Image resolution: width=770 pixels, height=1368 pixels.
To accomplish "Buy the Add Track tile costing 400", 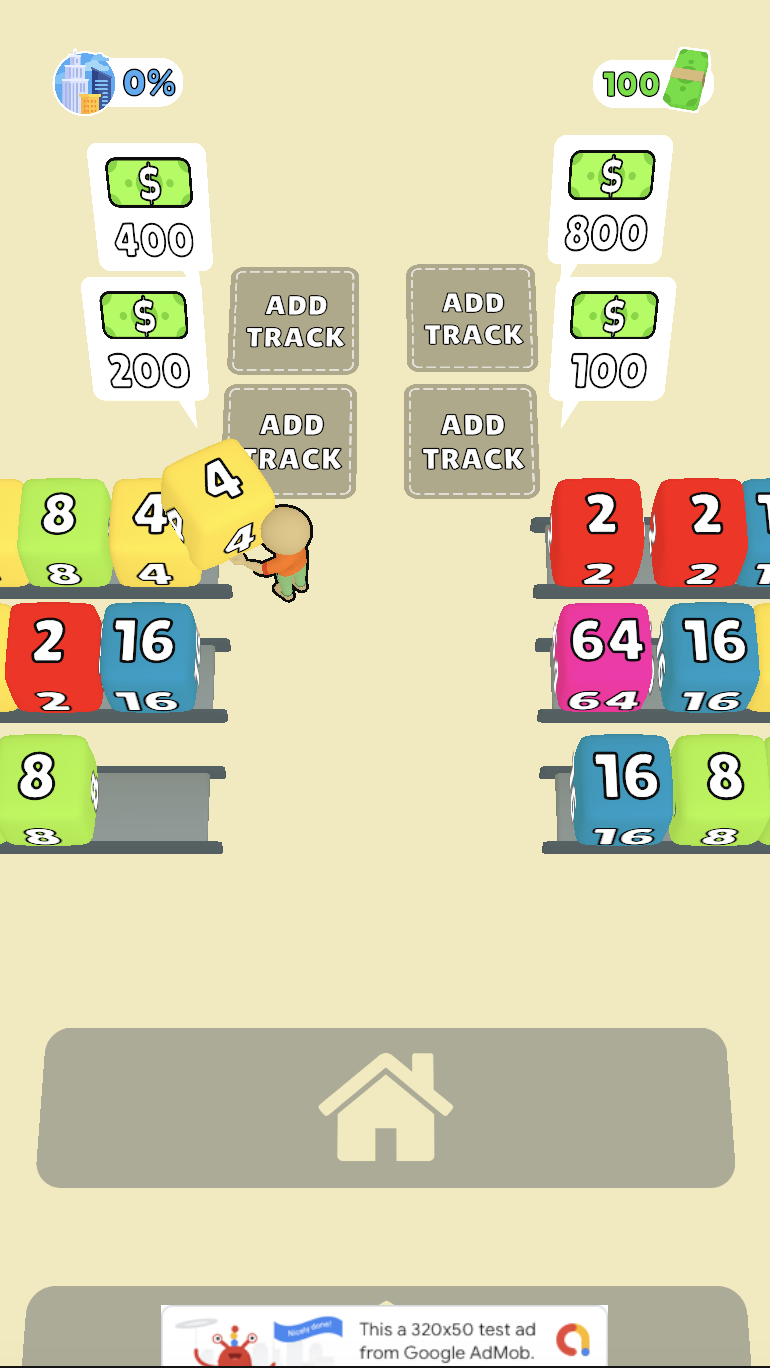I will (x=295, y=321).
